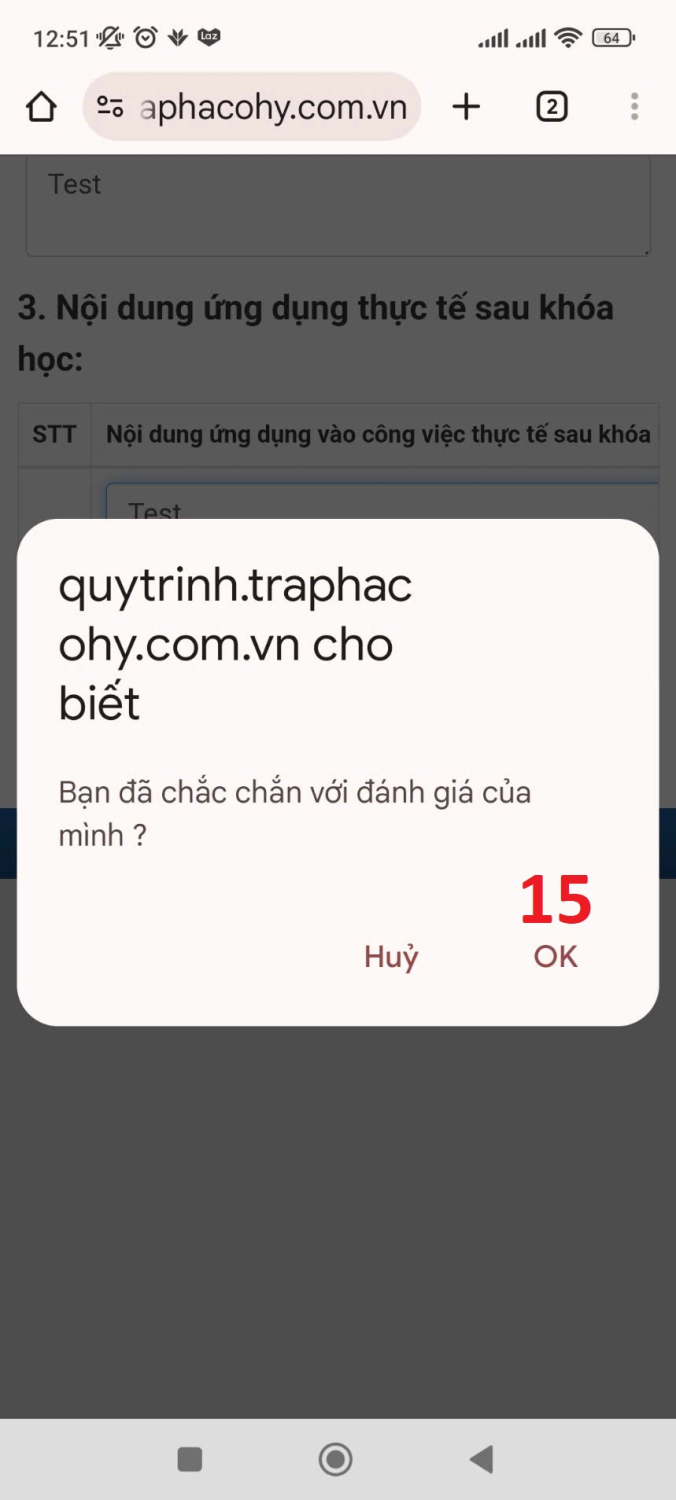Confirm the dialog with OK

point(555,957)
